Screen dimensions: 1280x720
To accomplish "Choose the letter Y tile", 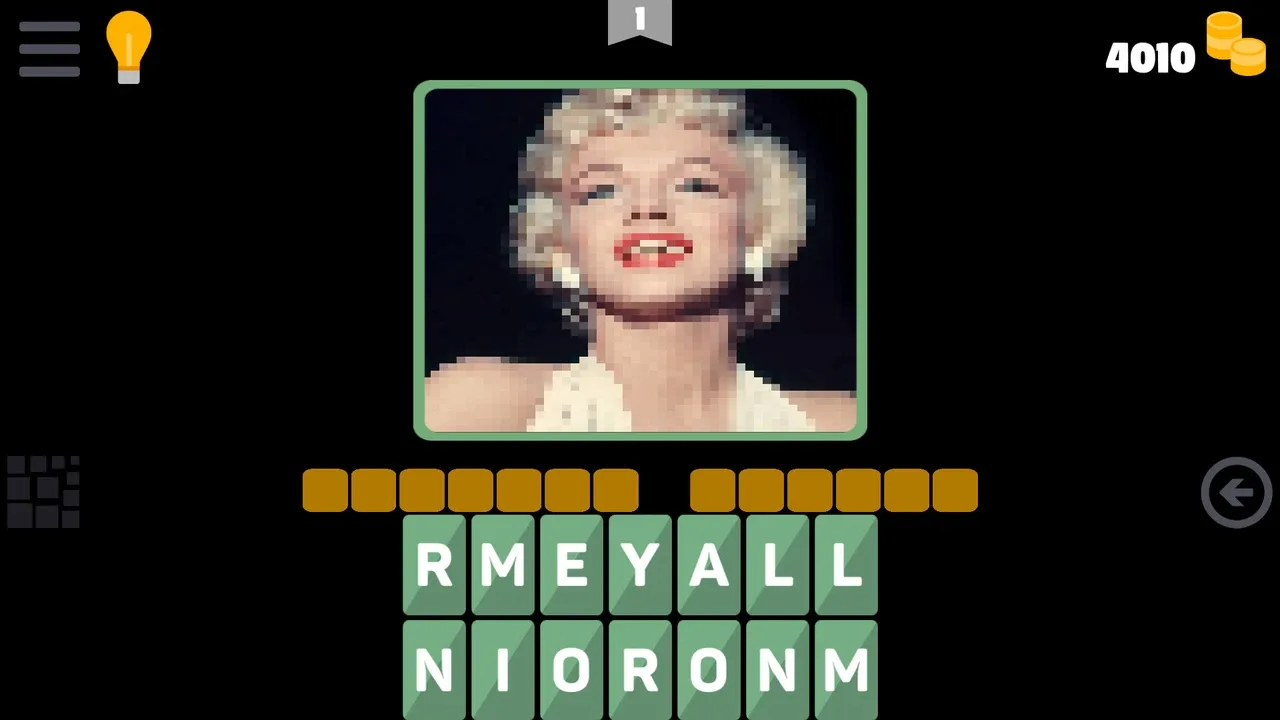I will pos(640,565).
